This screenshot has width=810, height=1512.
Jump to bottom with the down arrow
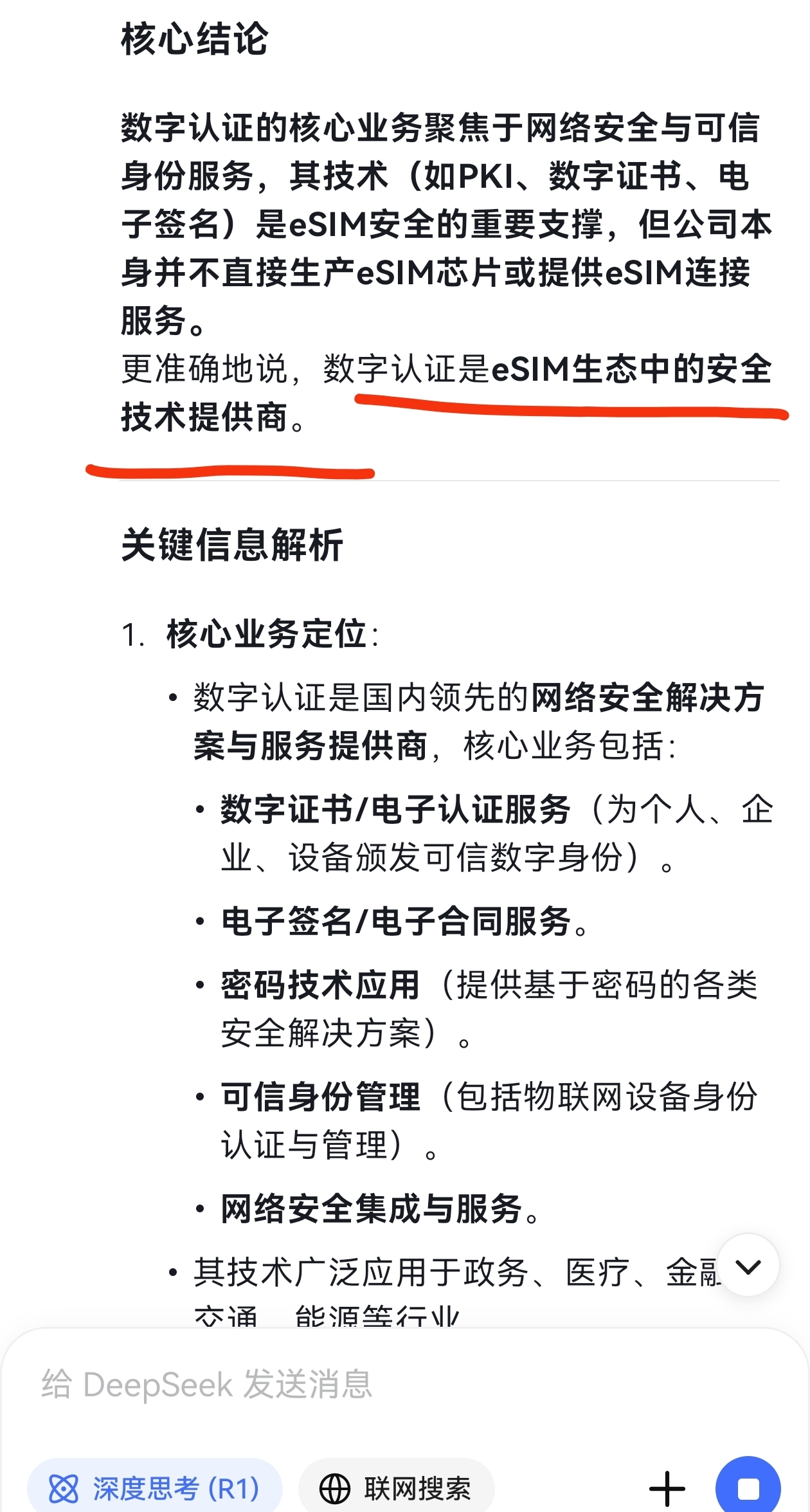[748, 1265]
